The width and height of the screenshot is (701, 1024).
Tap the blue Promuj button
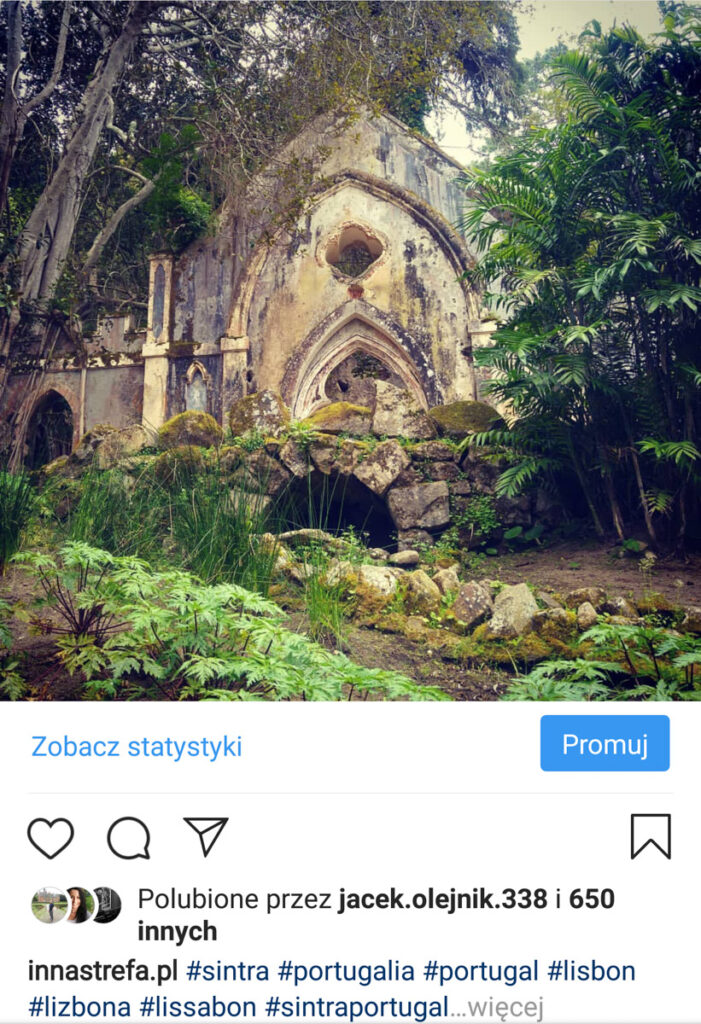pyautogui.click(x=604, y=744)
